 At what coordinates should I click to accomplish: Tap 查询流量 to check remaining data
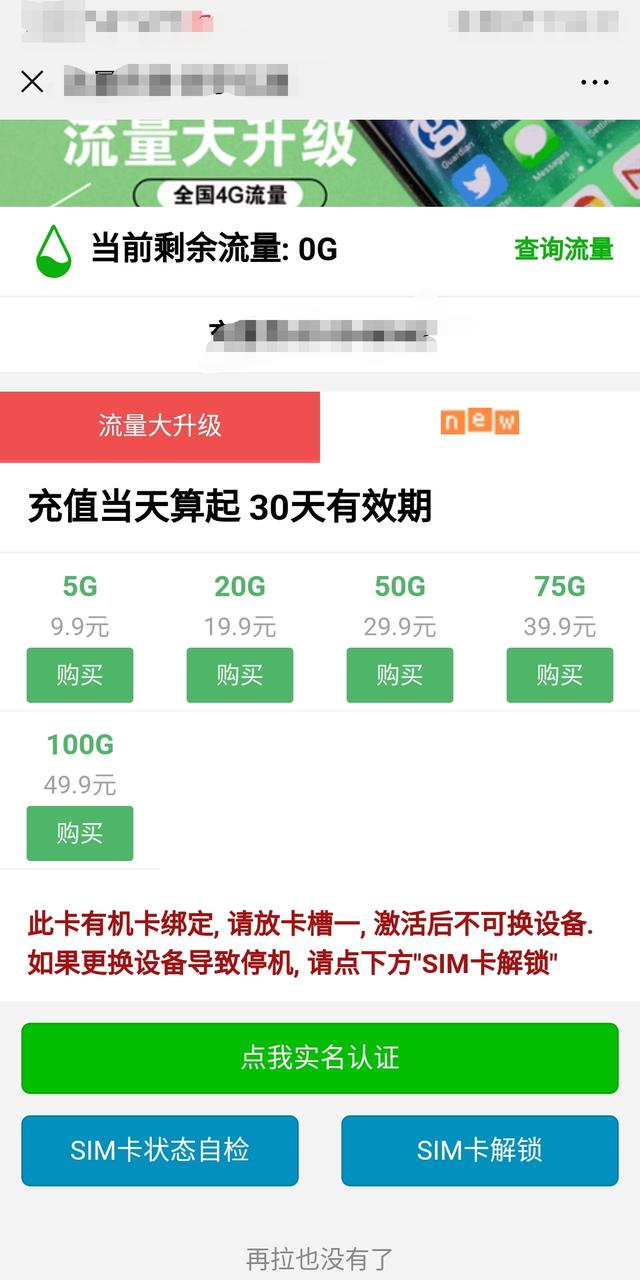pos(563,249)
